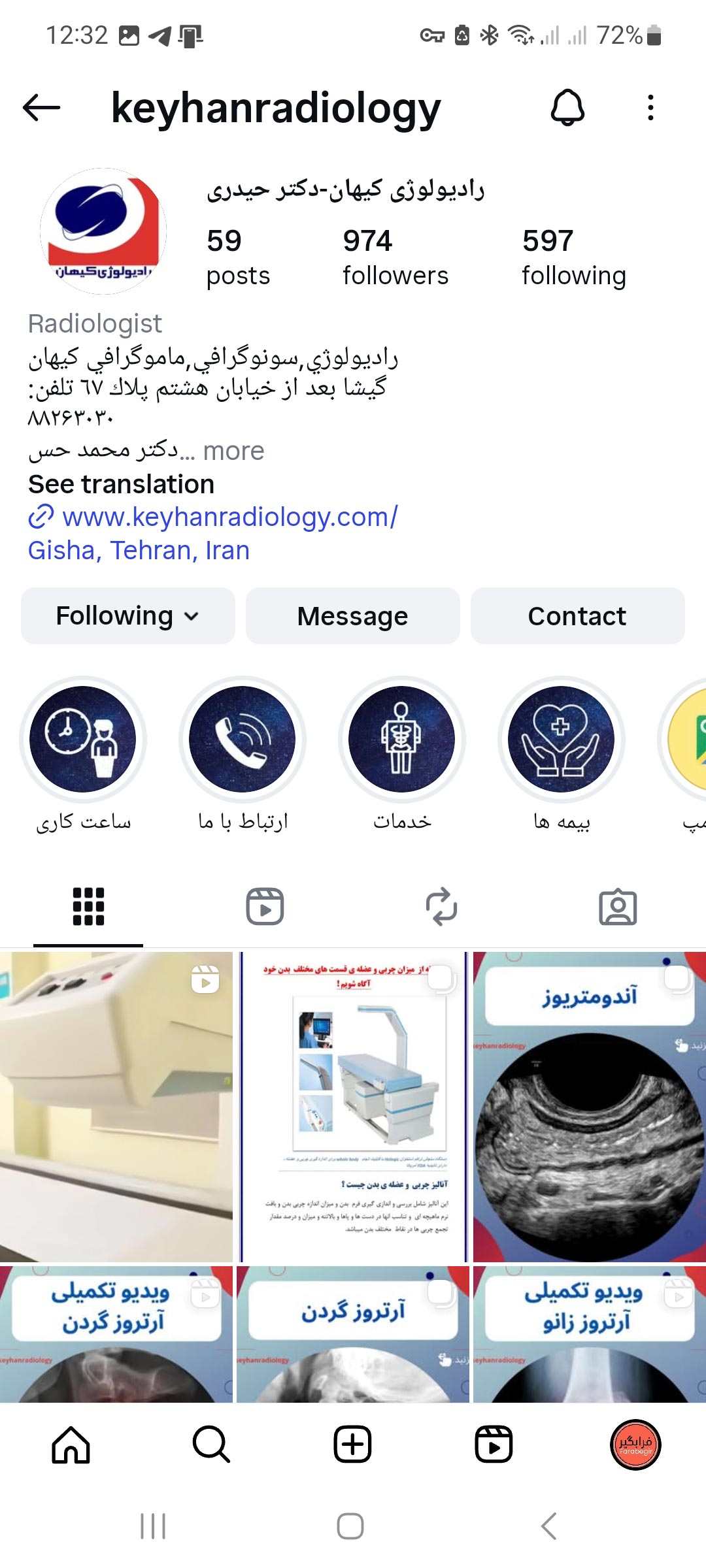Open the website link in the bio
This screenshot has height=1568, width=706.
[230, 517]
